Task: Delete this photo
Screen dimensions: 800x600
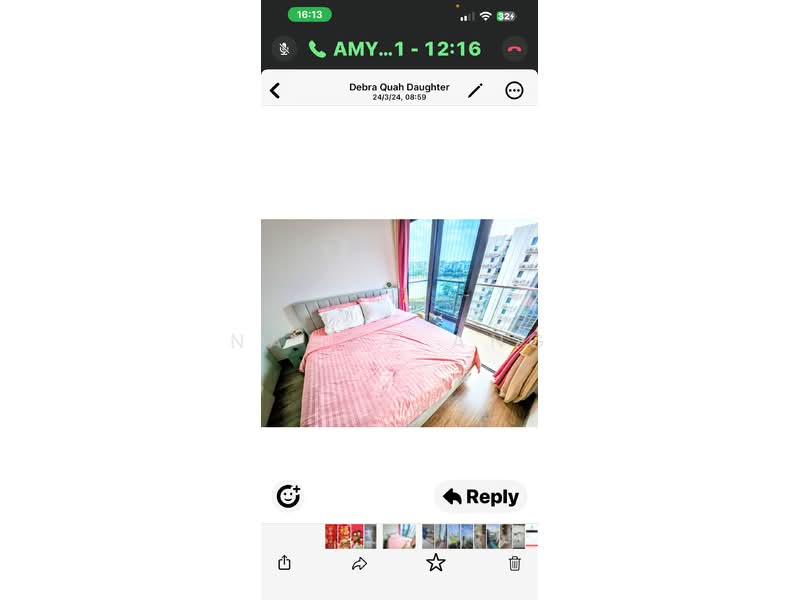Action: pos(515,563)
